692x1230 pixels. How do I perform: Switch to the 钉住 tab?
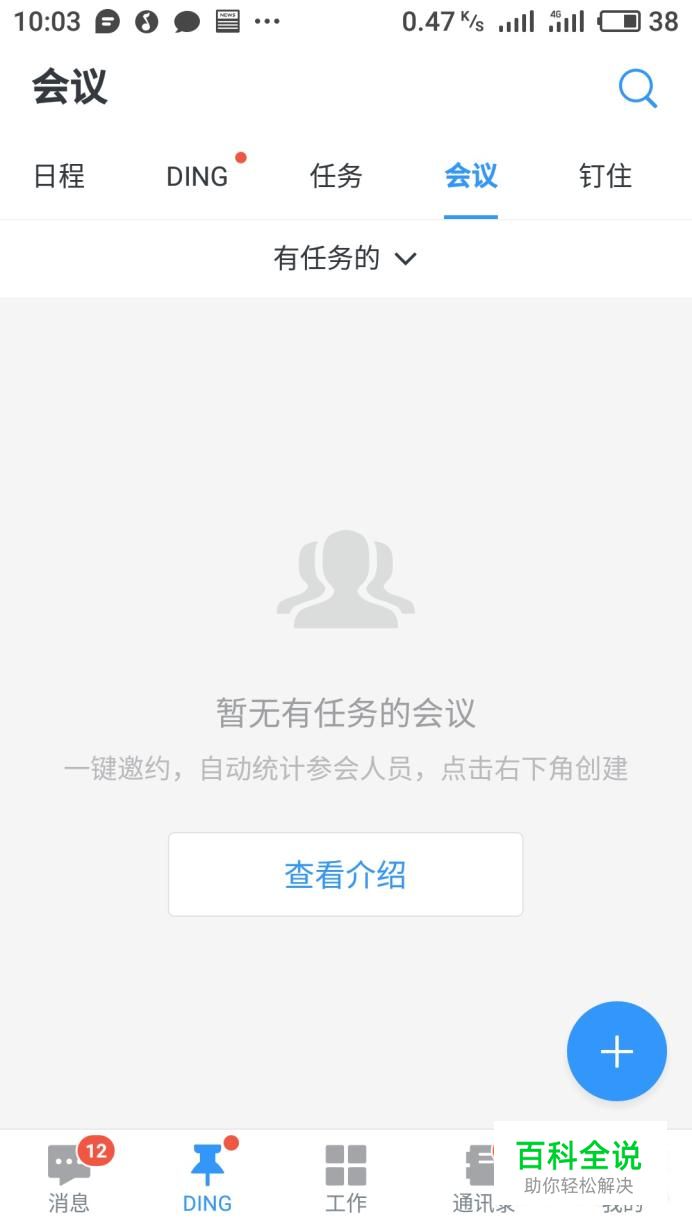[605, 177]
